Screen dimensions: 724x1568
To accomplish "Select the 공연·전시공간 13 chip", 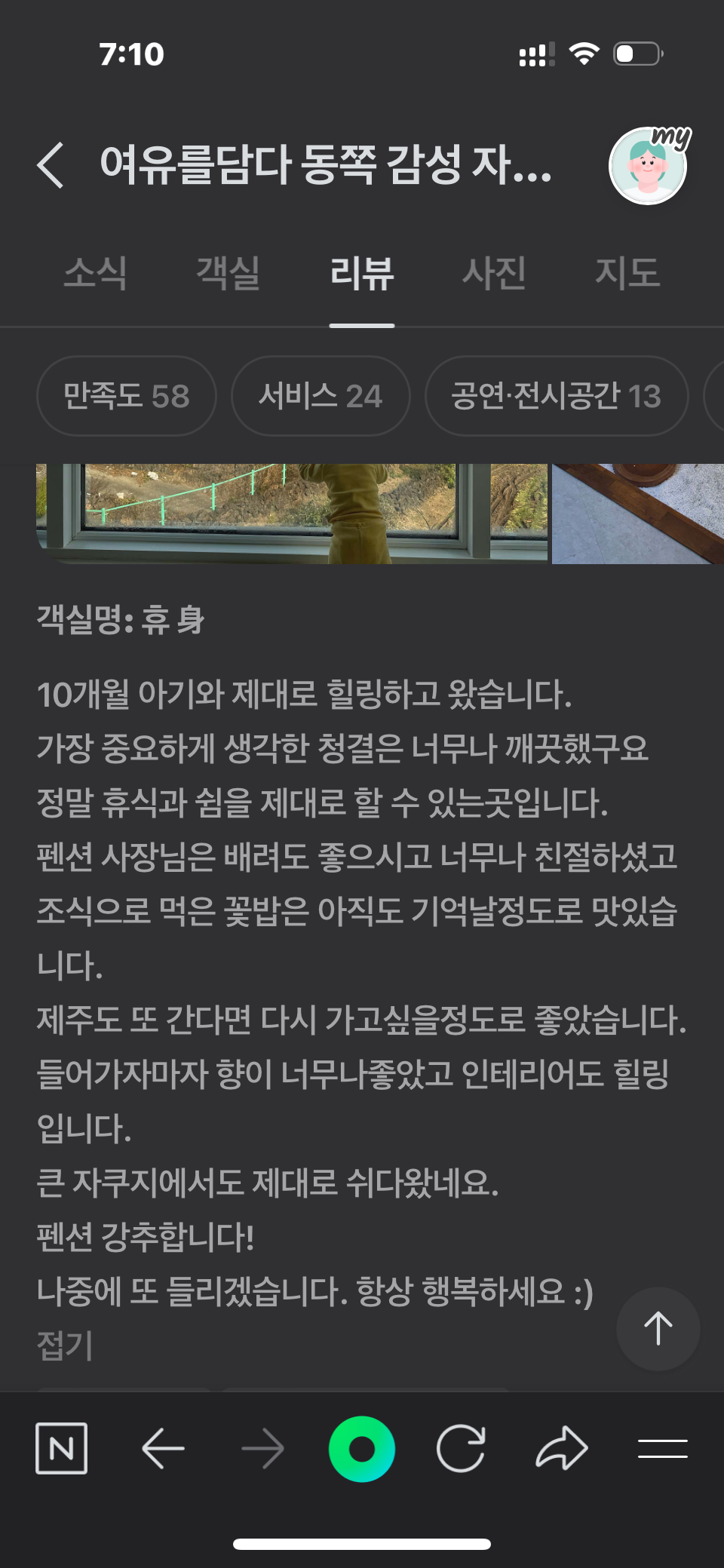I will coord(556,396).
